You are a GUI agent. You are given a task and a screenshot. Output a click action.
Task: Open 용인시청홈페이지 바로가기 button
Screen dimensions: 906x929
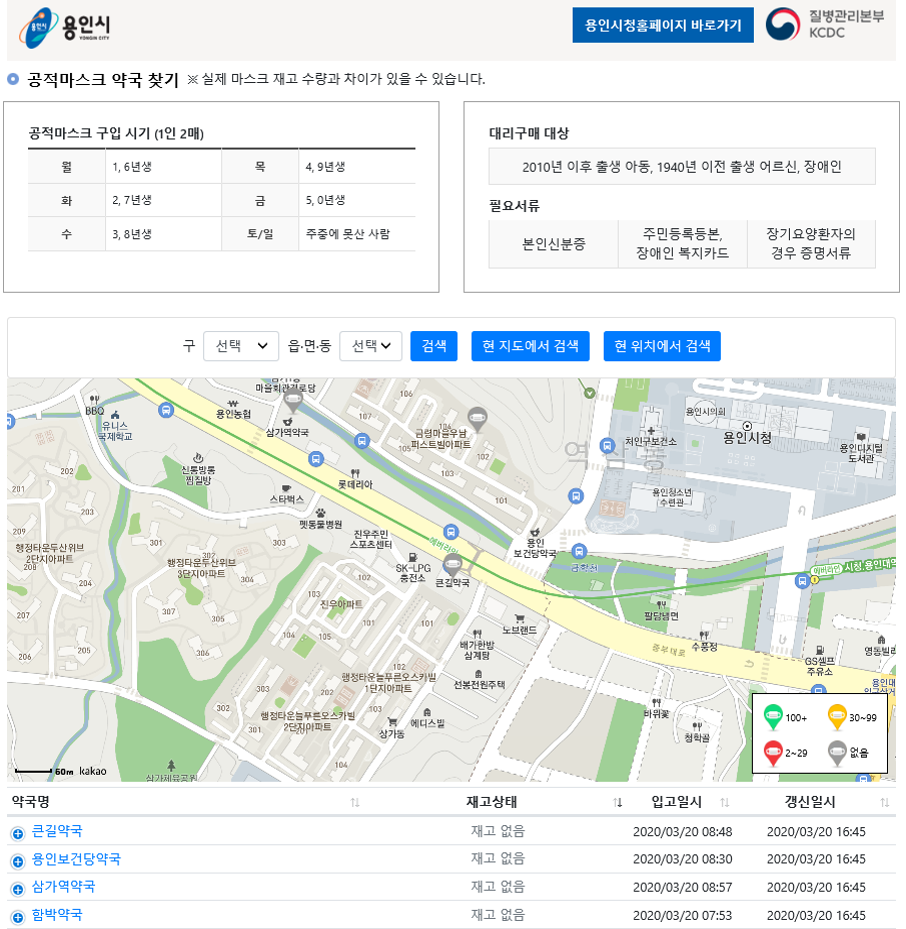click(x=663, y=25)
